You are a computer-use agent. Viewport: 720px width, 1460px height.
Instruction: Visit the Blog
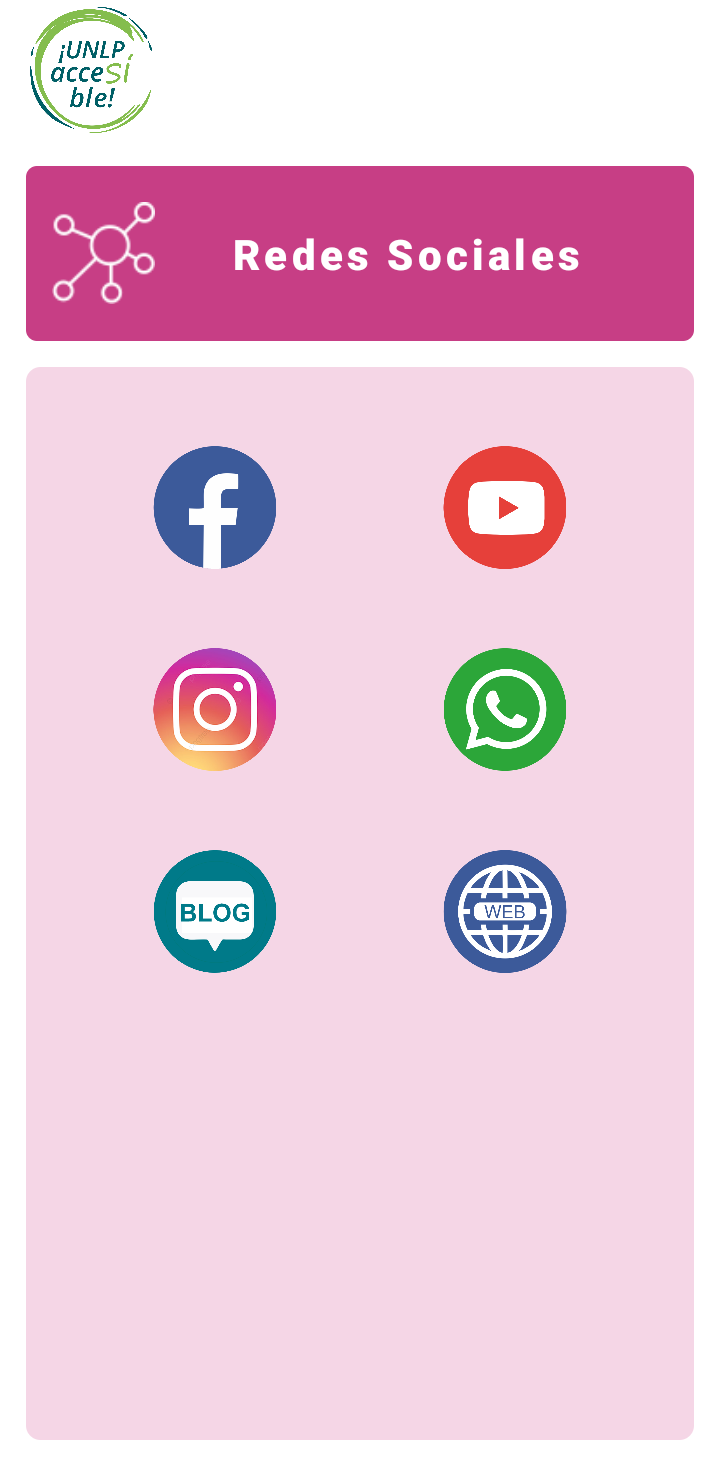215,912
